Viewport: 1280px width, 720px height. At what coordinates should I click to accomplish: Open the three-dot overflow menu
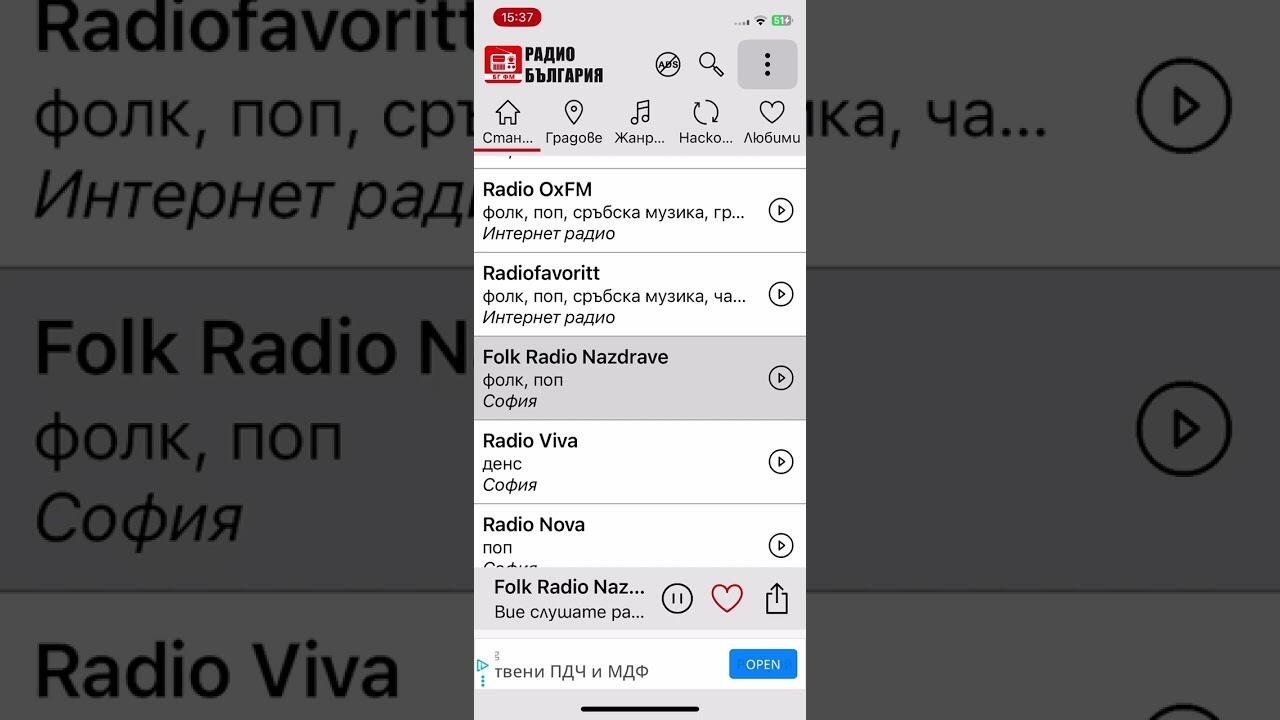[x=767, y=65]
